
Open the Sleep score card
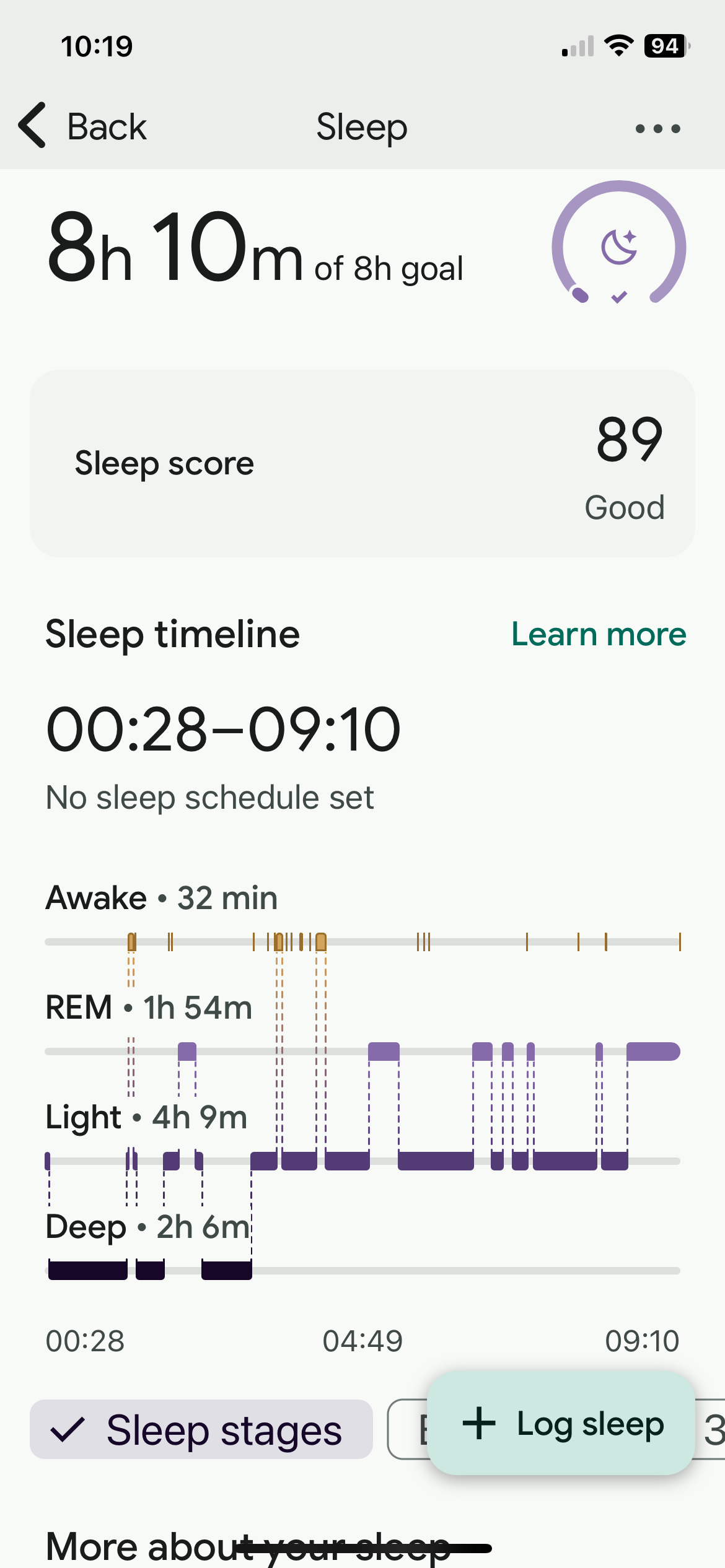(x=362, y=464)
